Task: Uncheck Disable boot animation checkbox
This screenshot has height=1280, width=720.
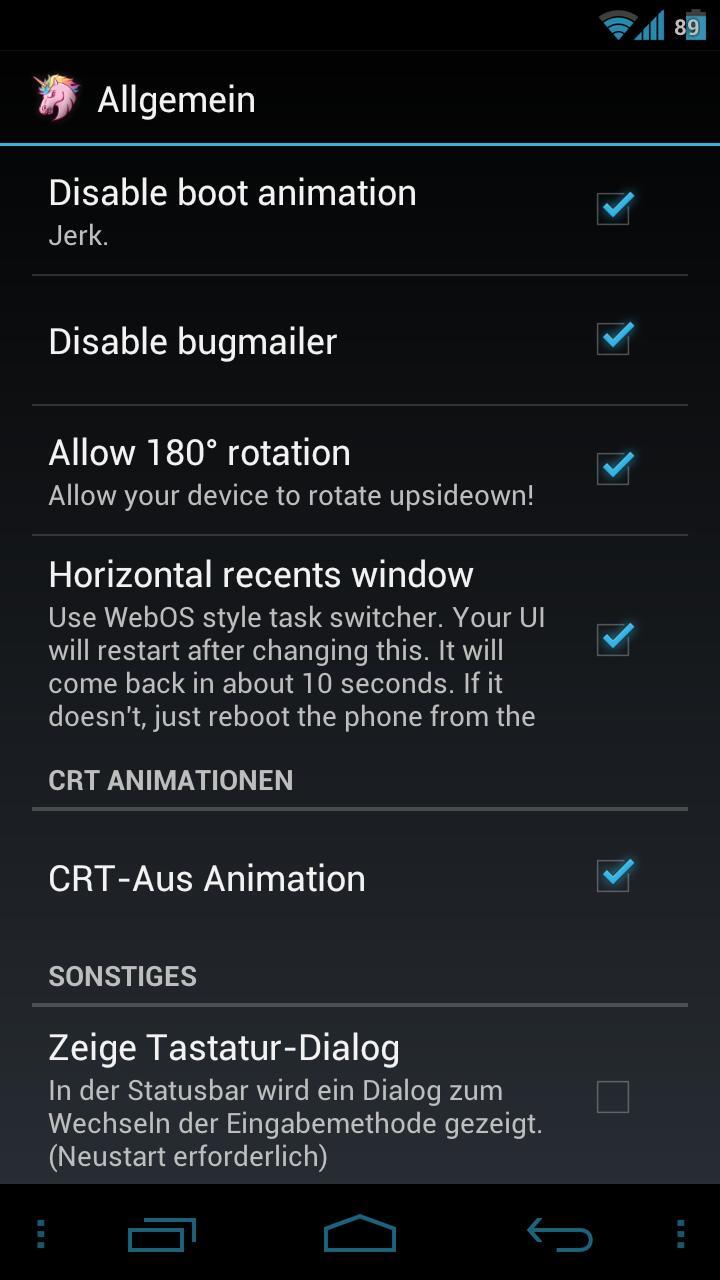Action: click(613, 208)
